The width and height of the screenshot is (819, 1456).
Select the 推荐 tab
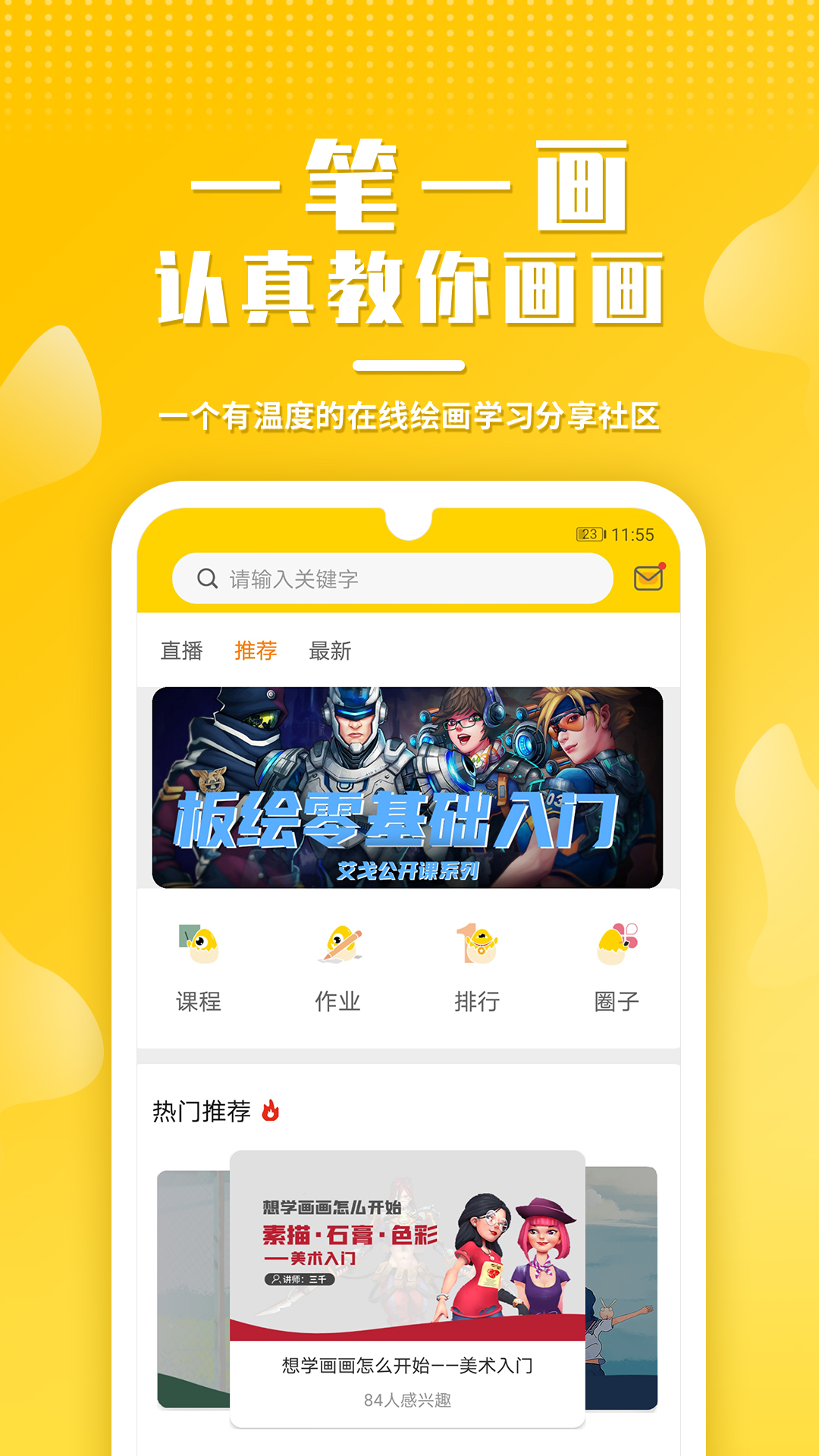click(256, 651)
